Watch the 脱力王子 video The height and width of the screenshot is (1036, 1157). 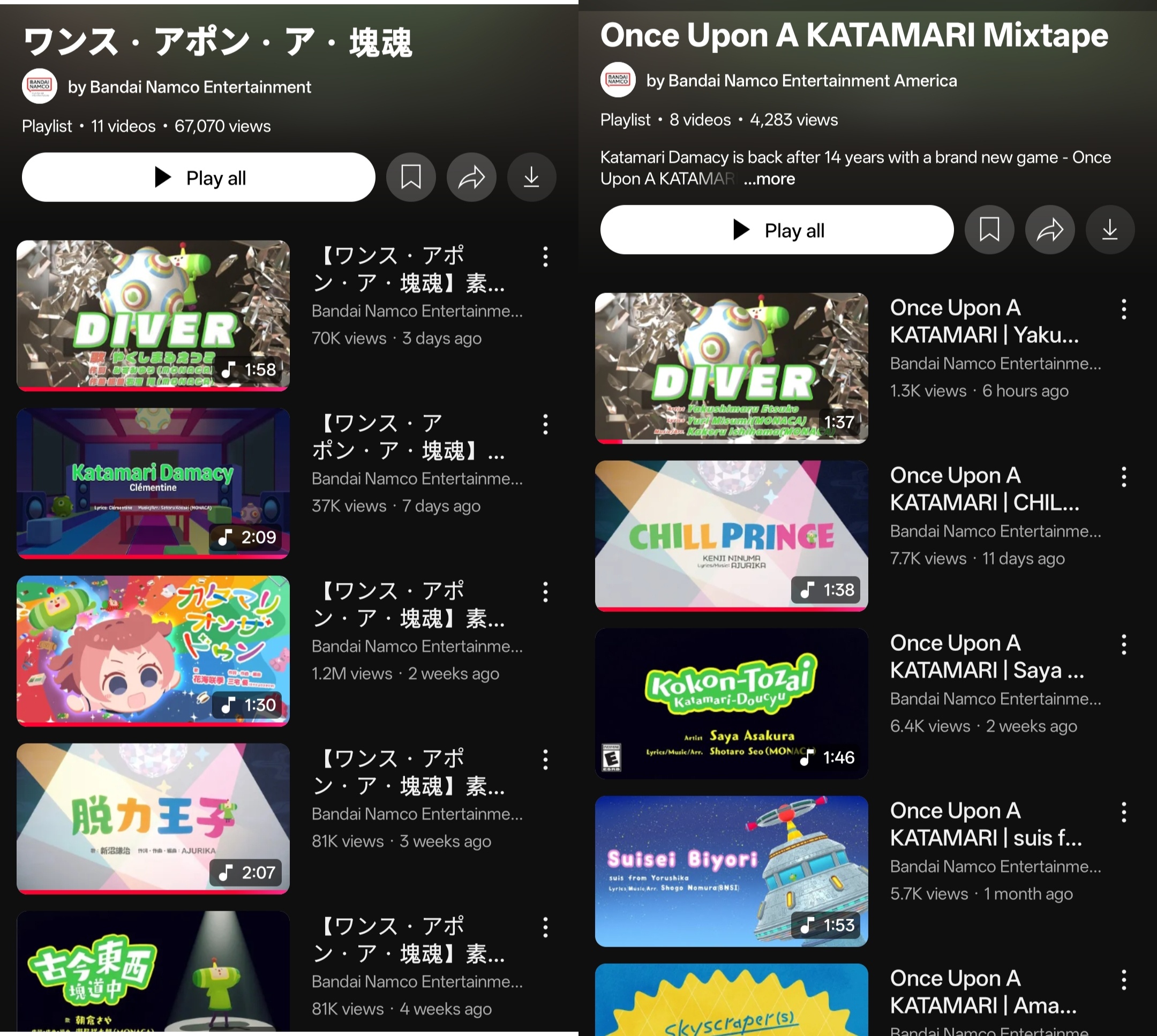pos(153,818)
